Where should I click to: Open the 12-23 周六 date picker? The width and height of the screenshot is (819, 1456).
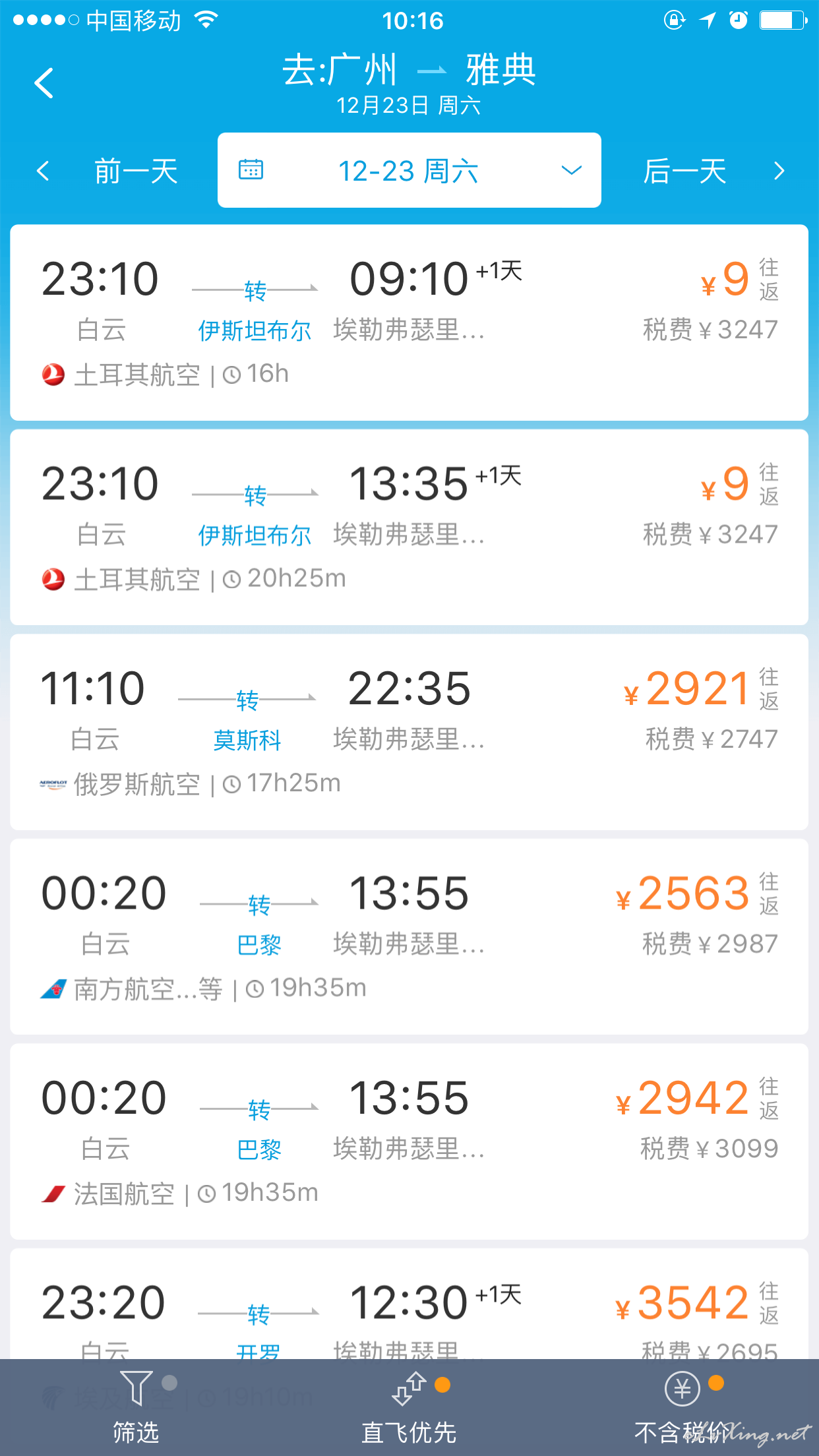409,170
